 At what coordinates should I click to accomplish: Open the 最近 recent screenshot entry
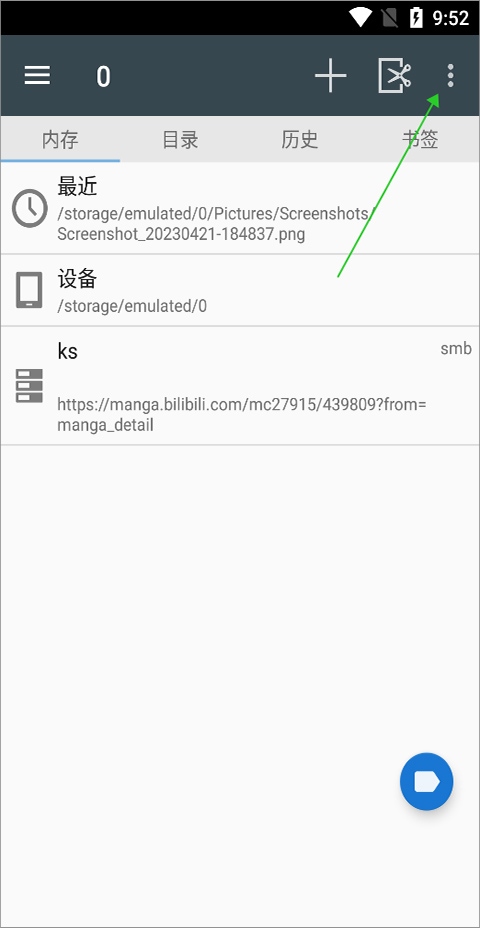[240, 208]
